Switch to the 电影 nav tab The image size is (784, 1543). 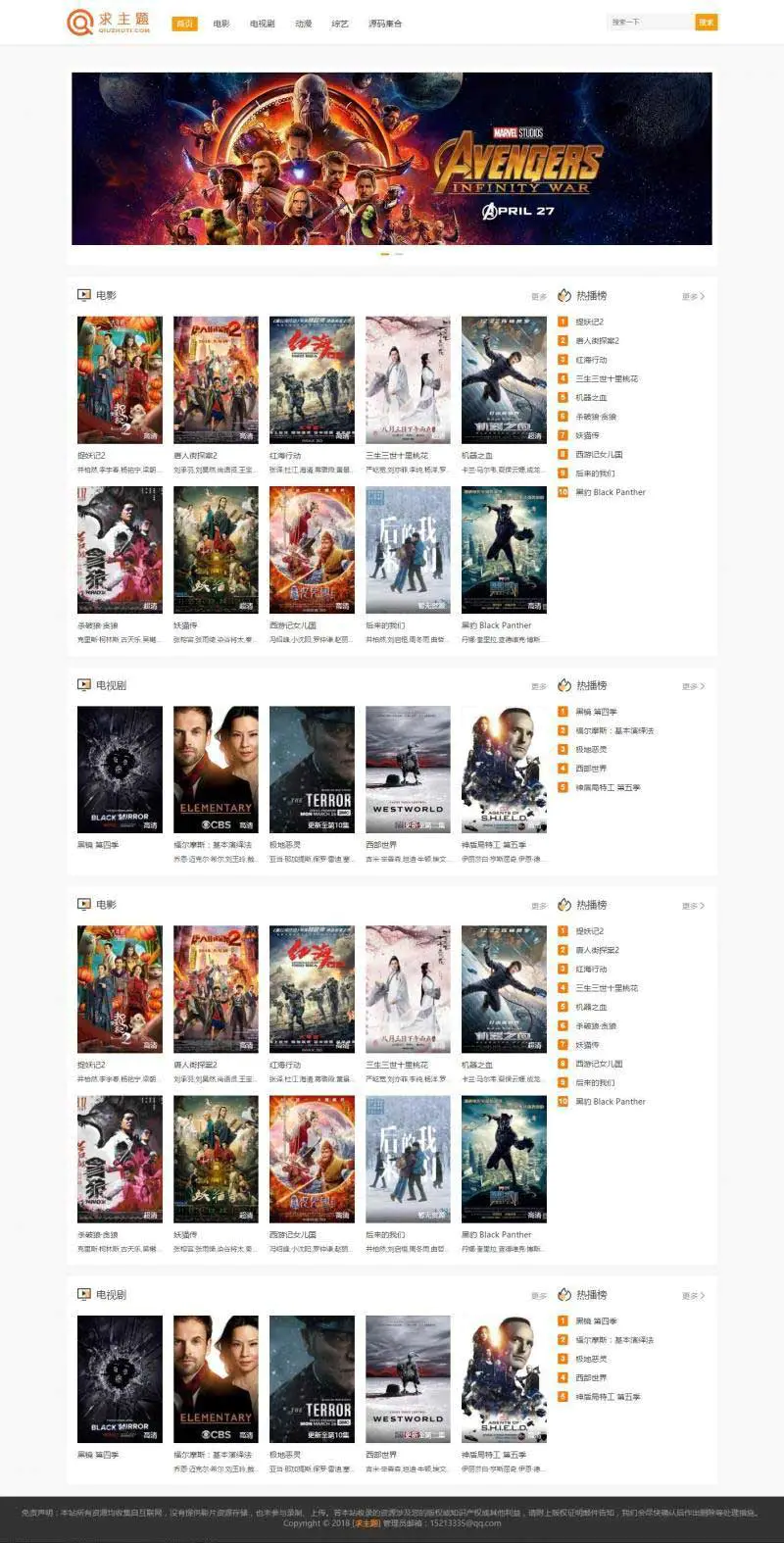[221, 24]
